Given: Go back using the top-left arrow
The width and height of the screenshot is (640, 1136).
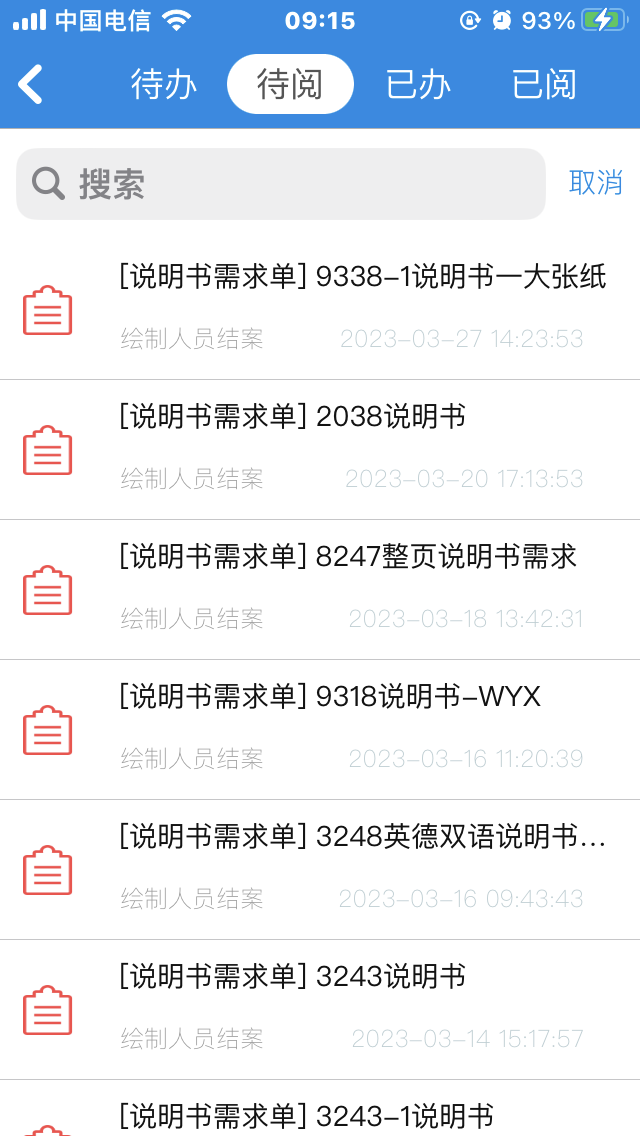Looking at the screenshot, I should [31, 84].
